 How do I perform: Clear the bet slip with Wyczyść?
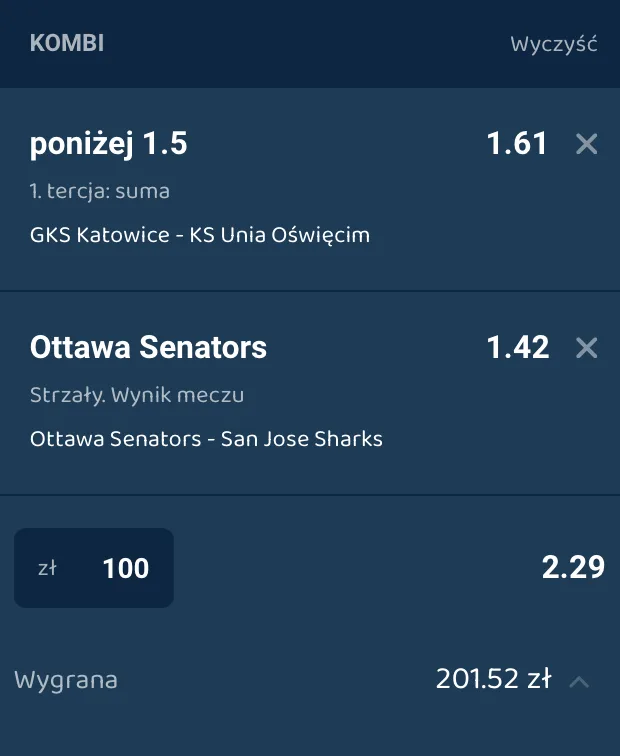(x=553, y=45)
